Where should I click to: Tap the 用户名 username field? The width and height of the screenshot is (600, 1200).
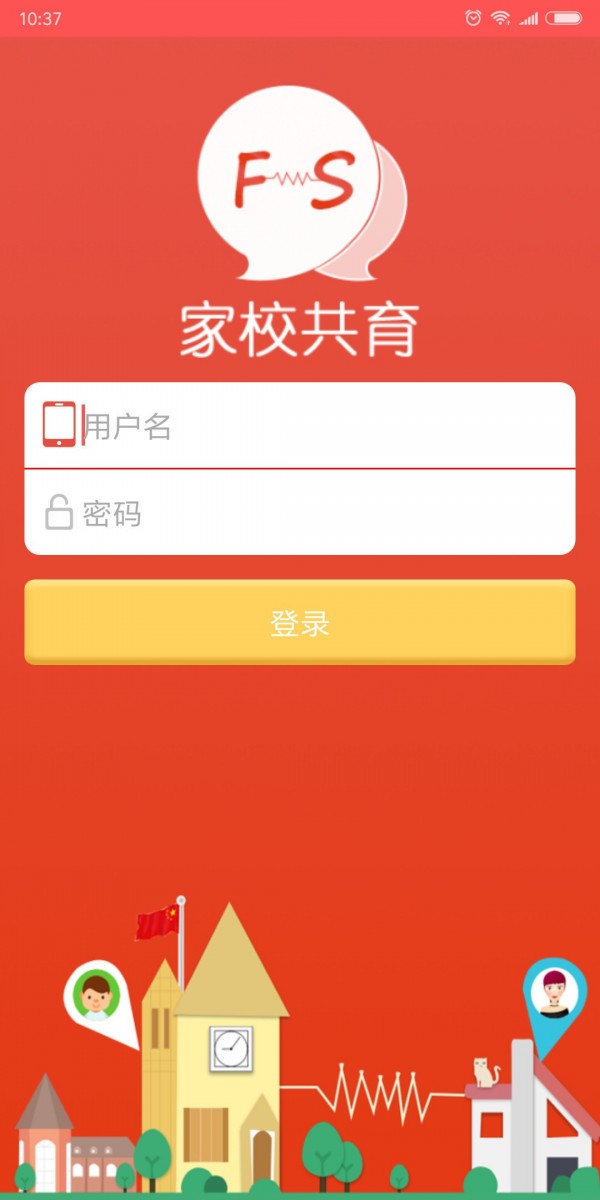[x=320, y=426]
